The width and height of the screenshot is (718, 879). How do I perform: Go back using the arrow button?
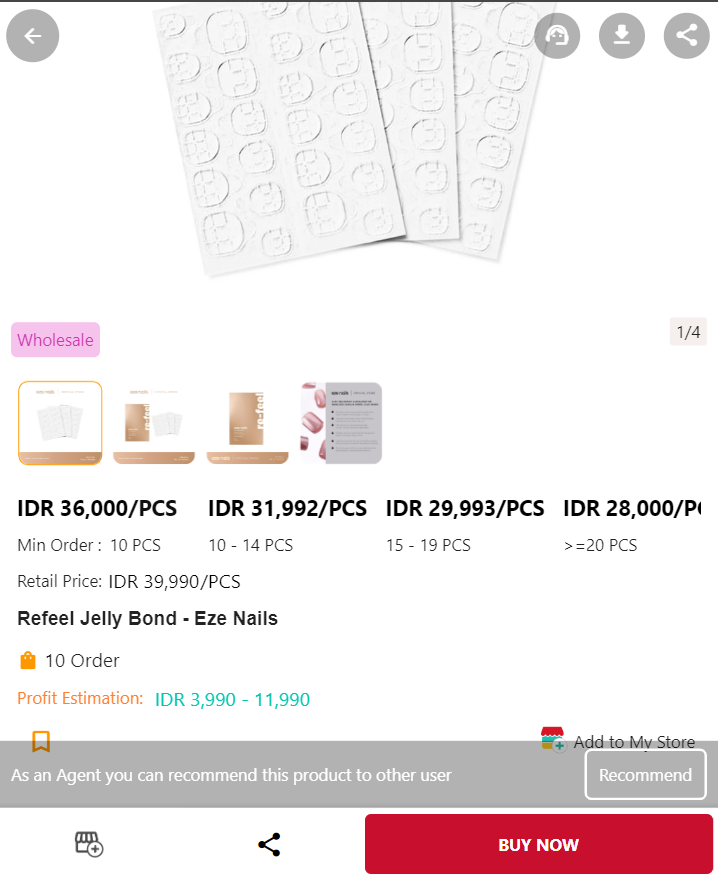(x=33, y=36)
